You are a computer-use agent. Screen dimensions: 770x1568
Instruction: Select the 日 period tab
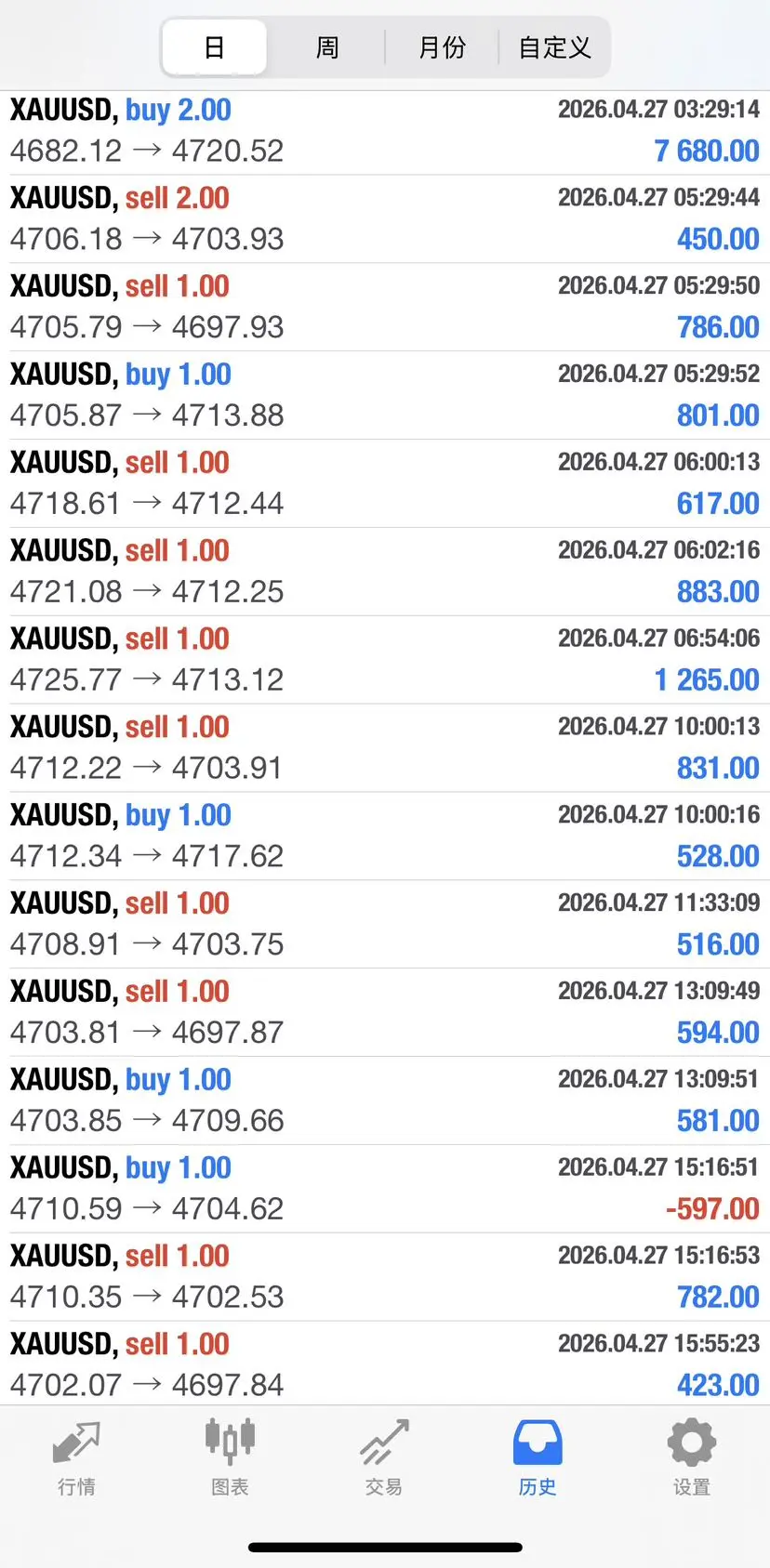pyautogui.click(x=215, y=47)
